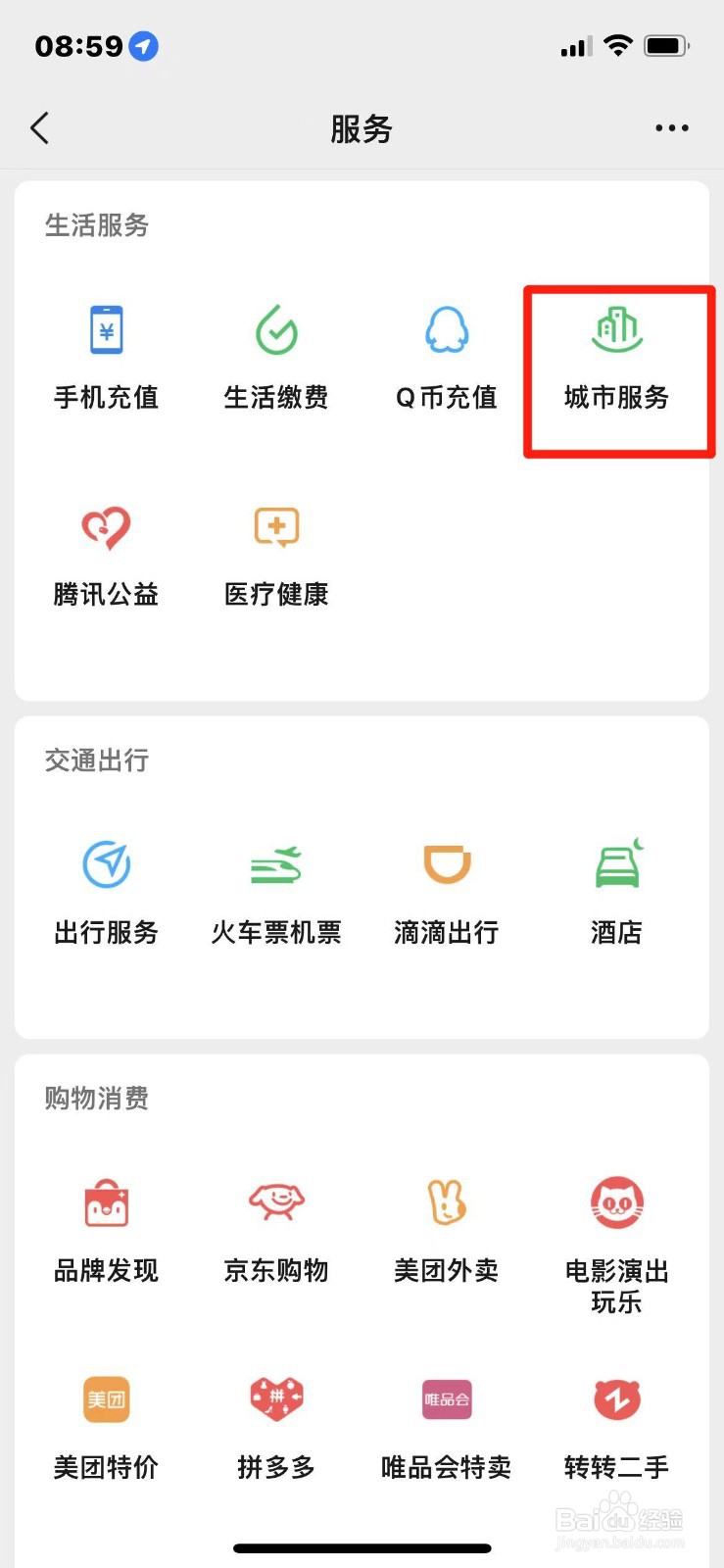
Task: Open 滴滴出行 DiDi ride hailing
Action: pyautogui.click(x=446, y=892)
